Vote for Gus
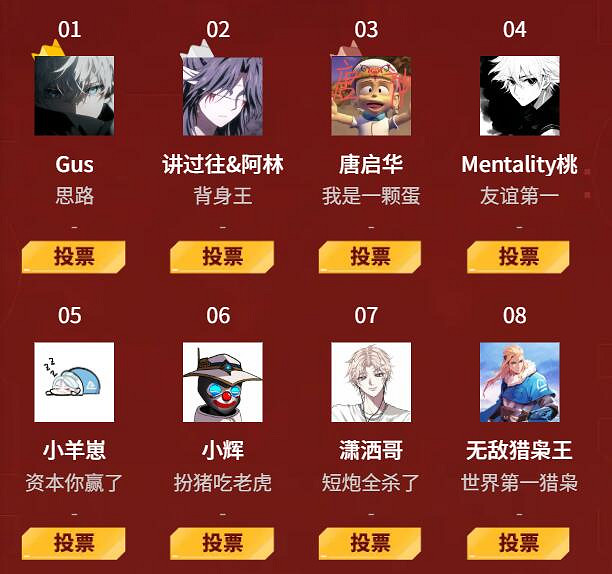The image size is (612, 574). (x=73, y=257)
